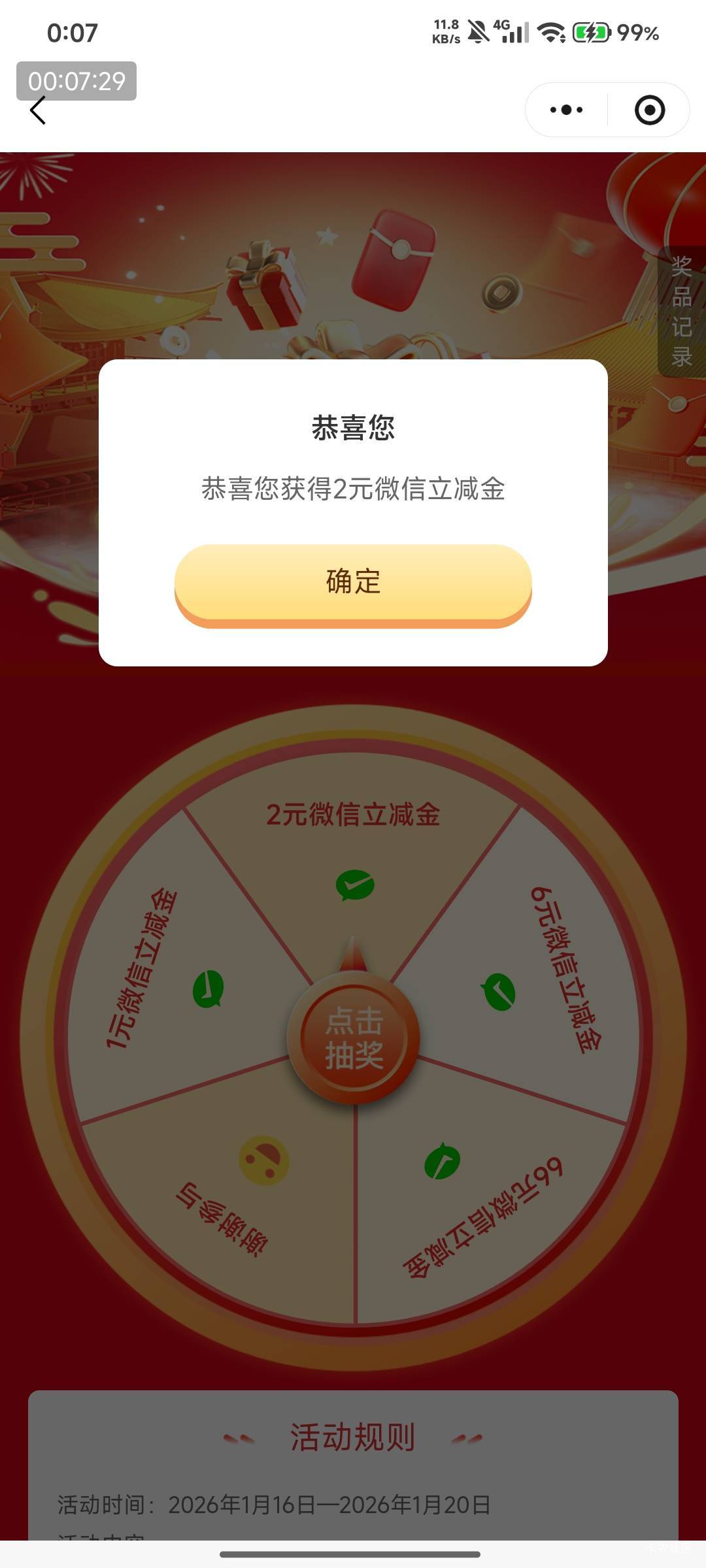Go back using the top-left arrow
Image resolution: width=706 pixels, height=1568 pixels.
pos(38,110)
